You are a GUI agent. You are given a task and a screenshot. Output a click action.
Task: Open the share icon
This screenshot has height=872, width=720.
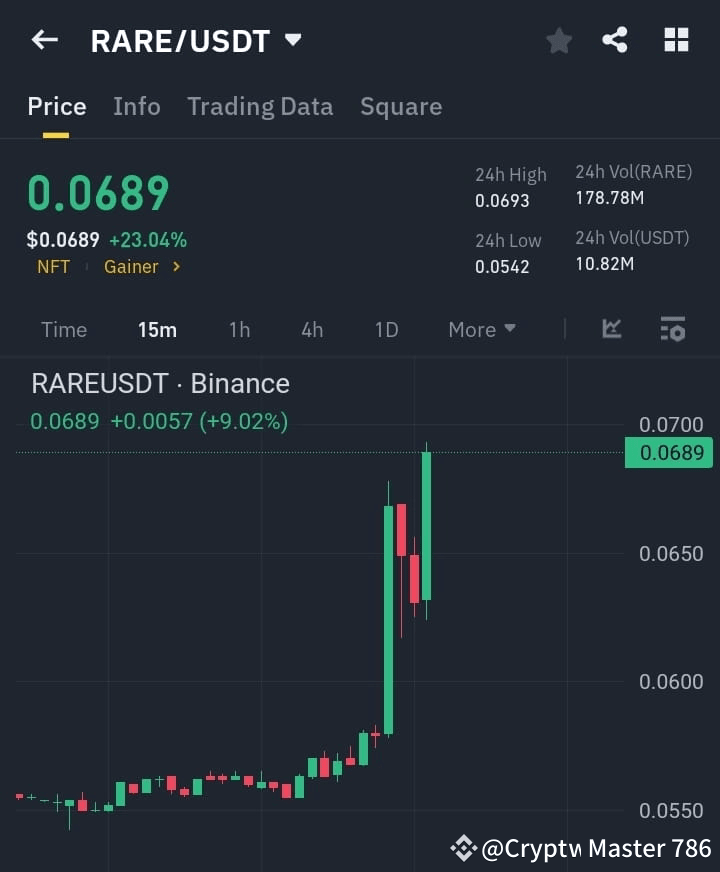click(616, 40)
